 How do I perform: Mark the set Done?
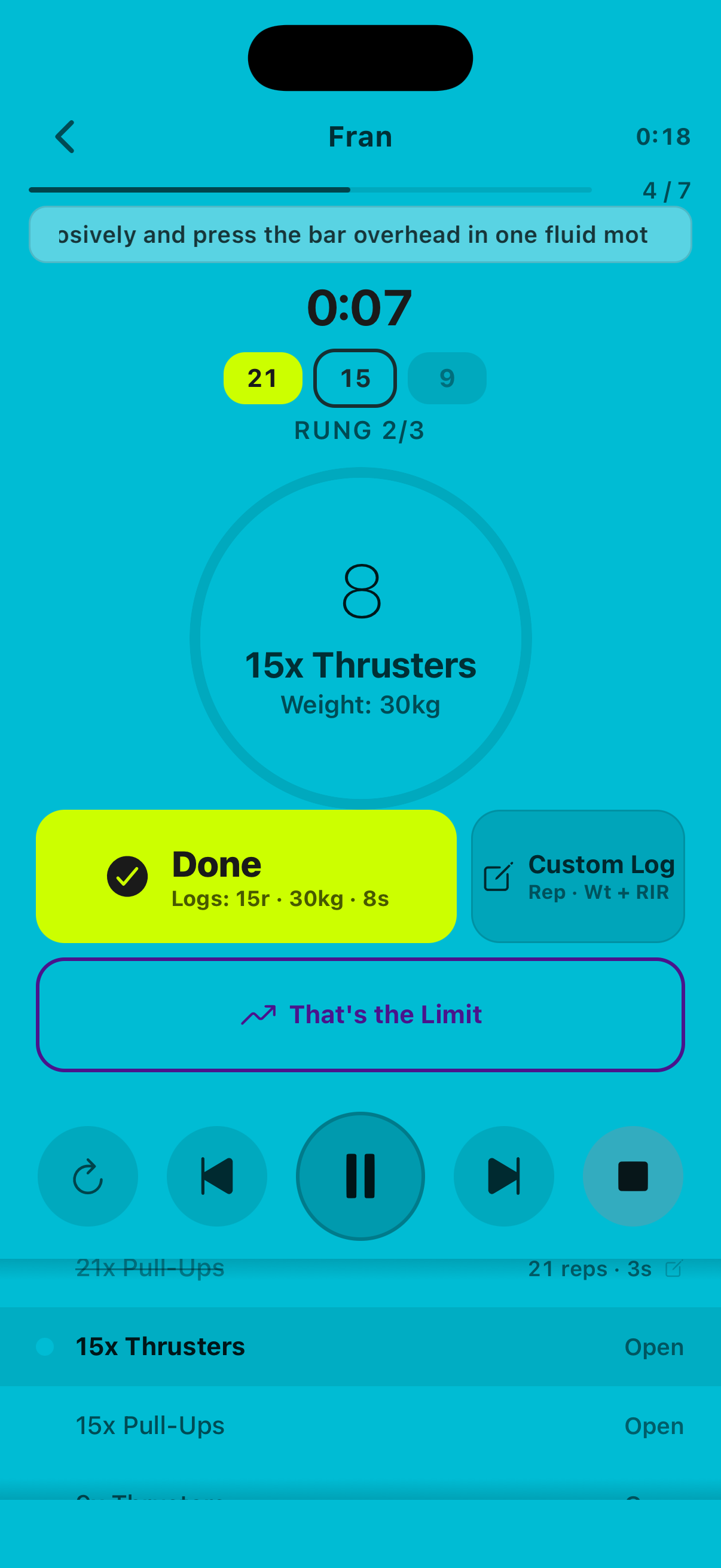click(246, 877)
